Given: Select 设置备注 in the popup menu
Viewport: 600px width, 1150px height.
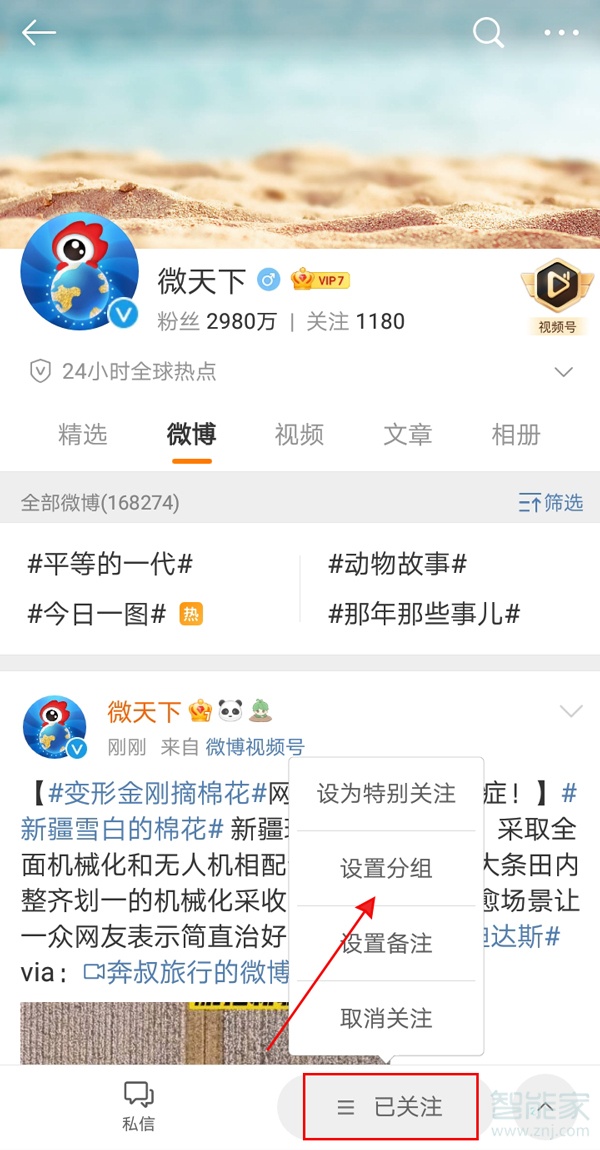Looking at the screenshot, I should tap(386, 943).
